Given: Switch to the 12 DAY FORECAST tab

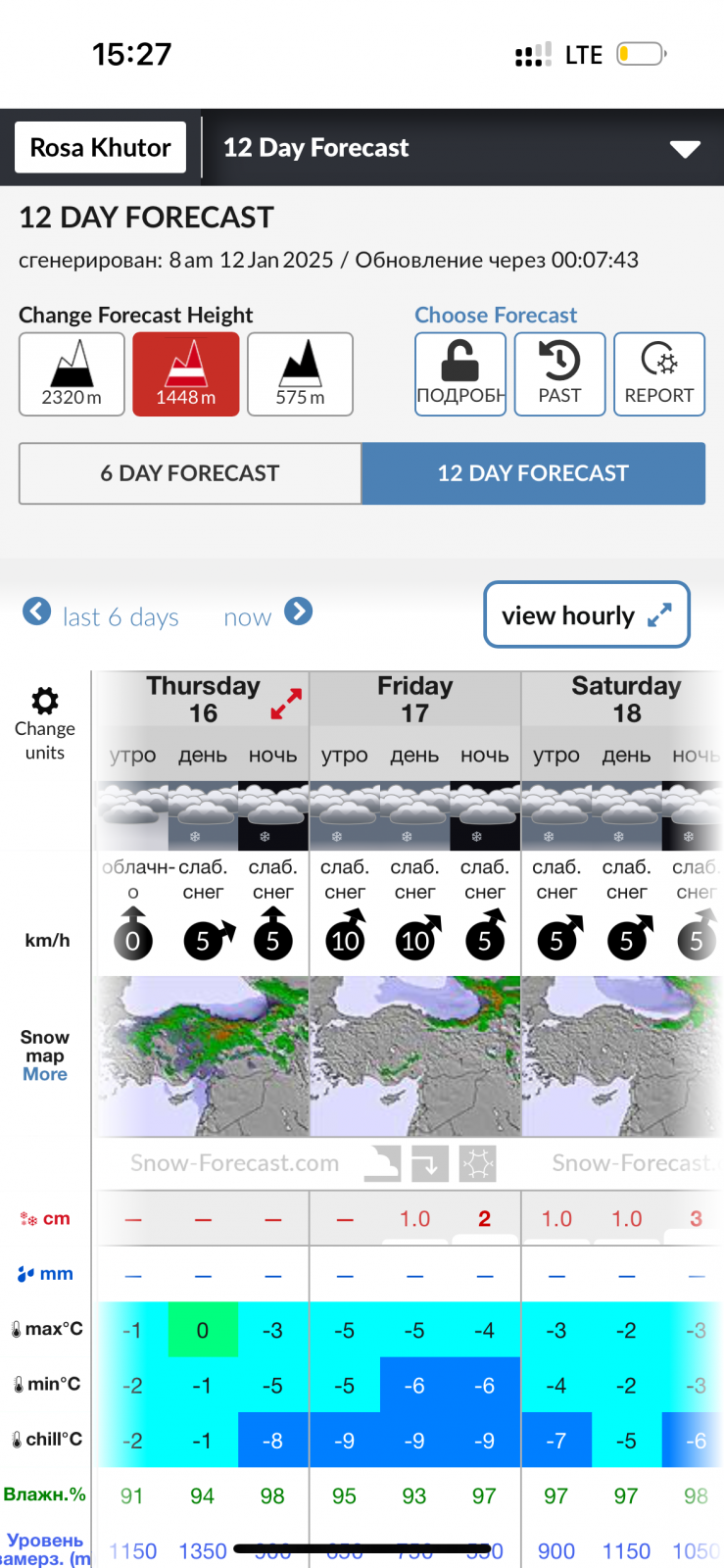Looking at the screenshot, I should 533,473.
